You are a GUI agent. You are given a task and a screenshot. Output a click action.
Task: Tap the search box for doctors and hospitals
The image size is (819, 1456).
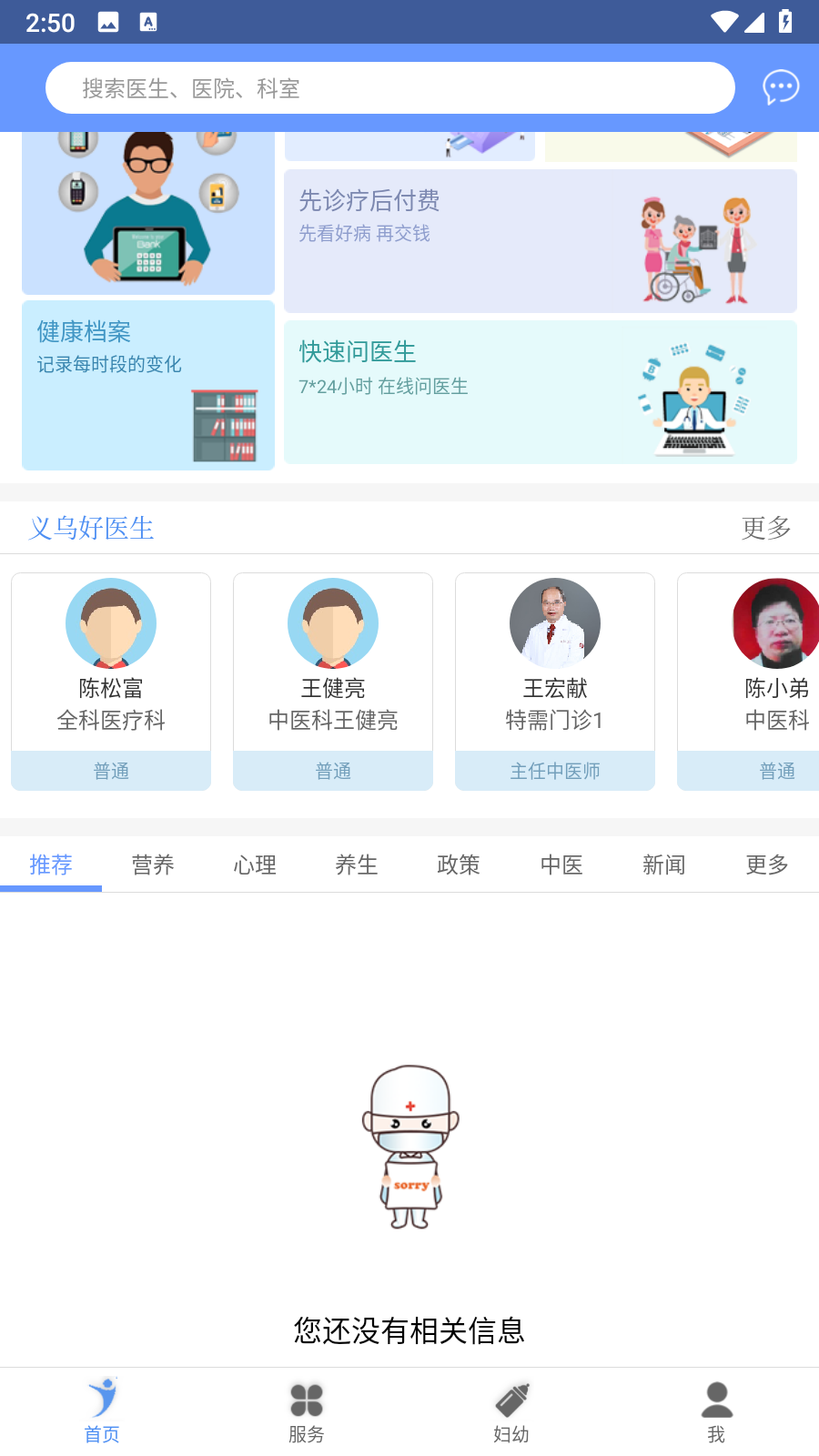click(x=389, y=88)
